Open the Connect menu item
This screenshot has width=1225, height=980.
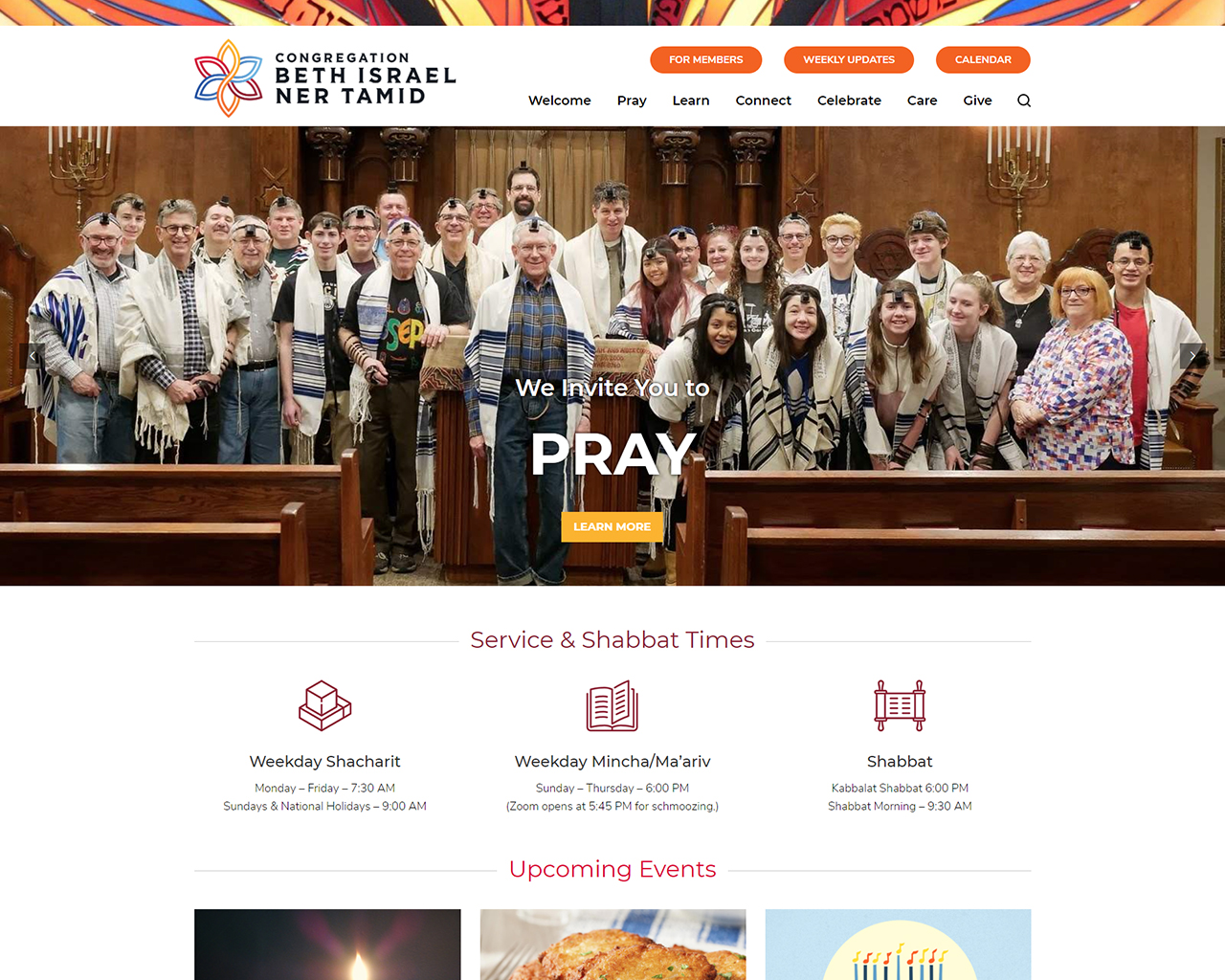[763, 100]
